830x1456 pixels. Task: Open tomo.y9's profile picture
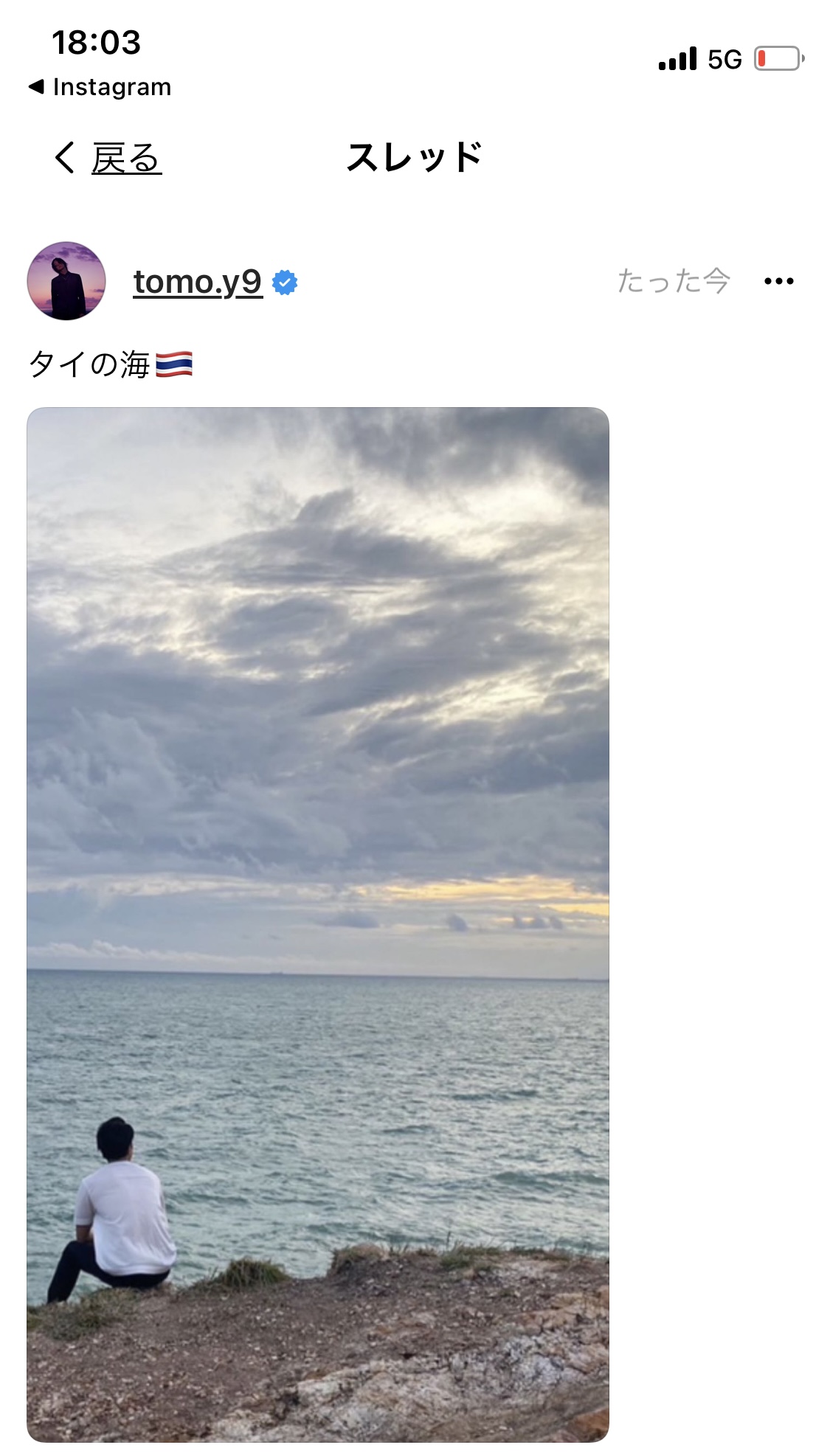point(66,281)
